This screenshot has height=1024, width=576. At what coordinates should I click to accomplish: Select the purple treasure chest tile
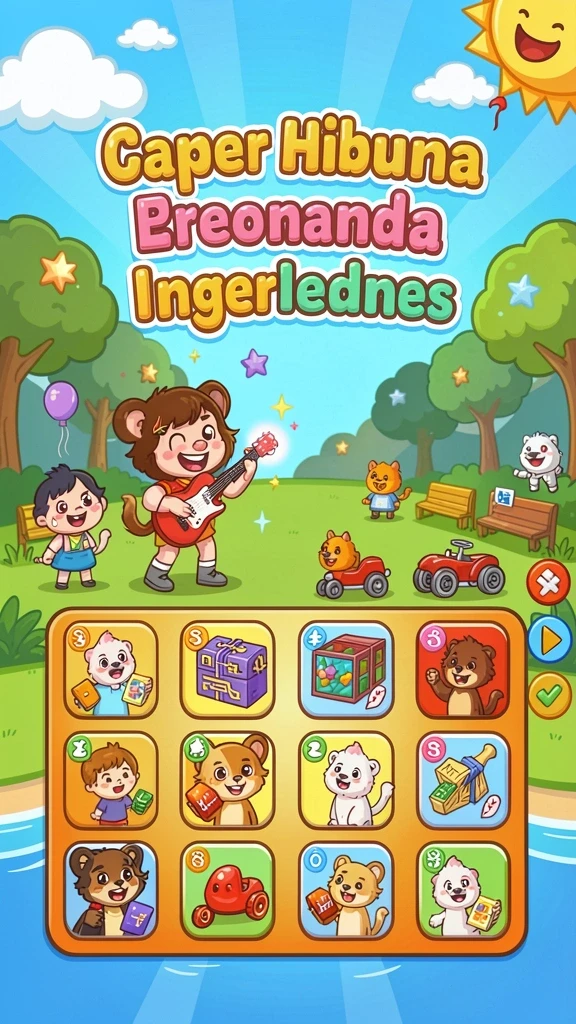(227, 669)
